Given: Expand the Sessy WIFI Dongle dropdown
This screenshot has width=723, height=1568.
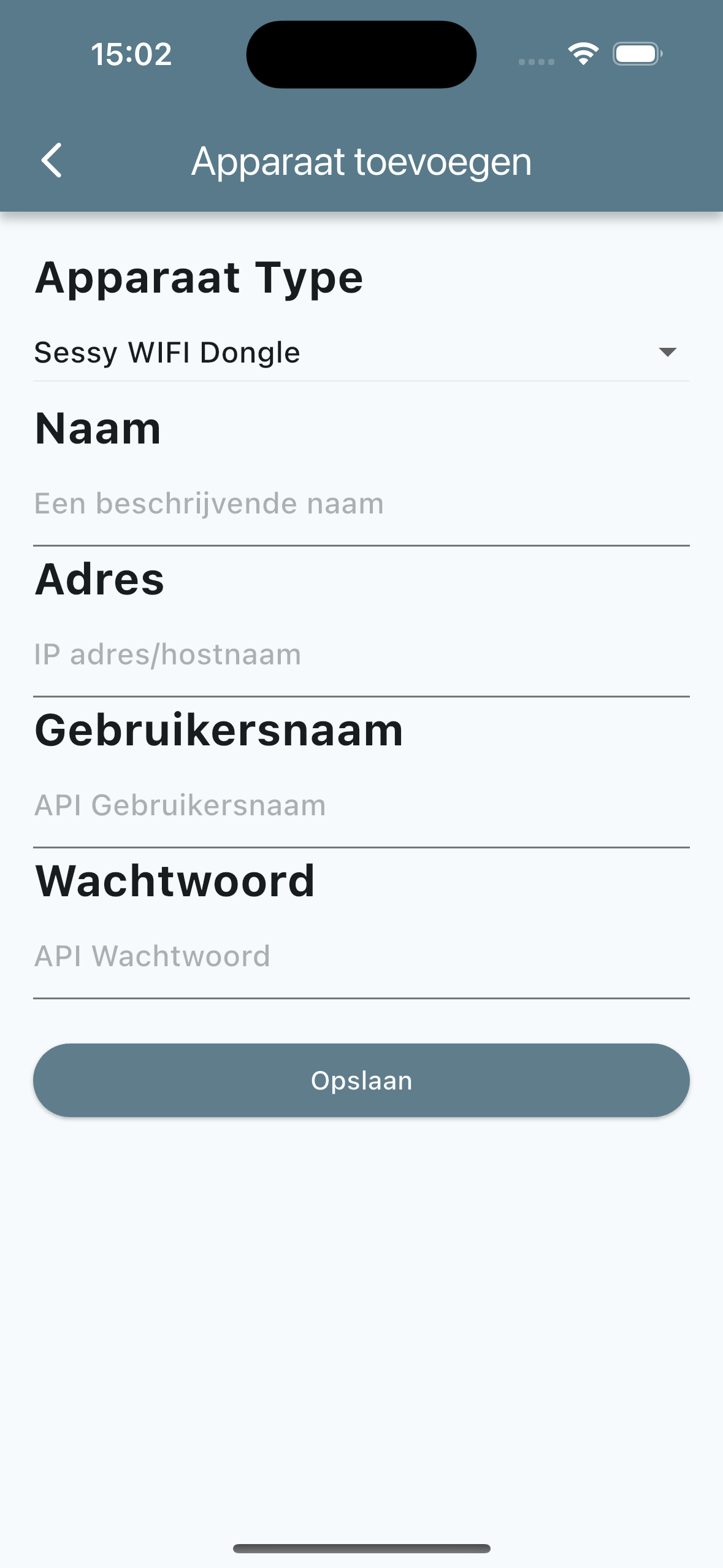Looking at the screenshot, I should pyautogui.click(x=361, y=353).
